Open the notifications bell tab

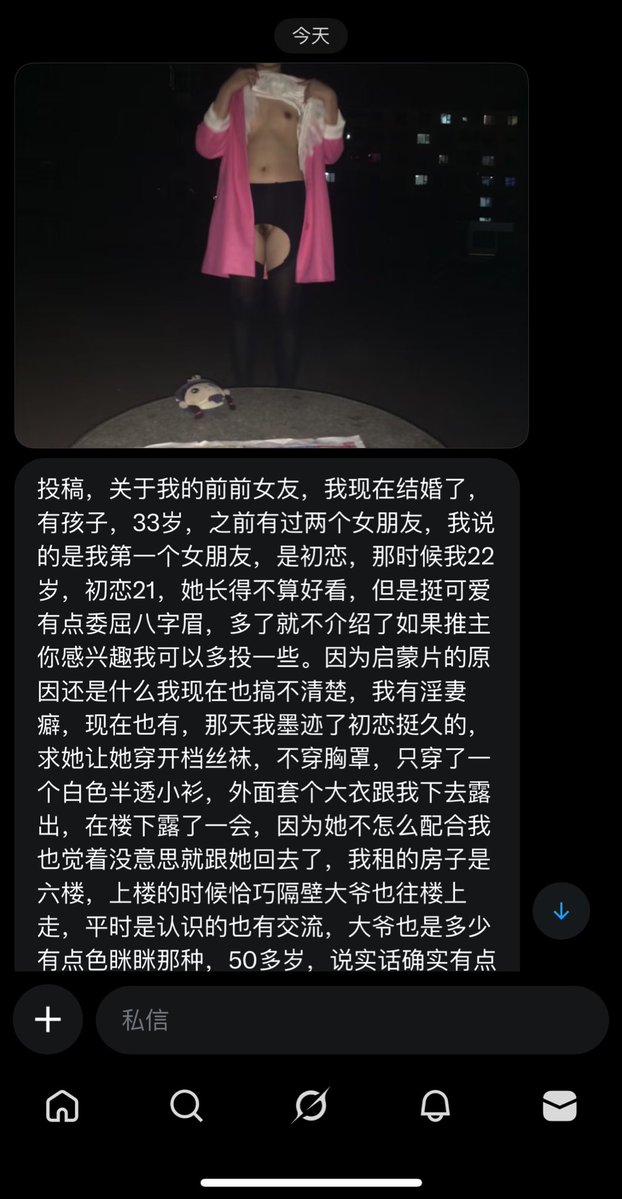435,1106
